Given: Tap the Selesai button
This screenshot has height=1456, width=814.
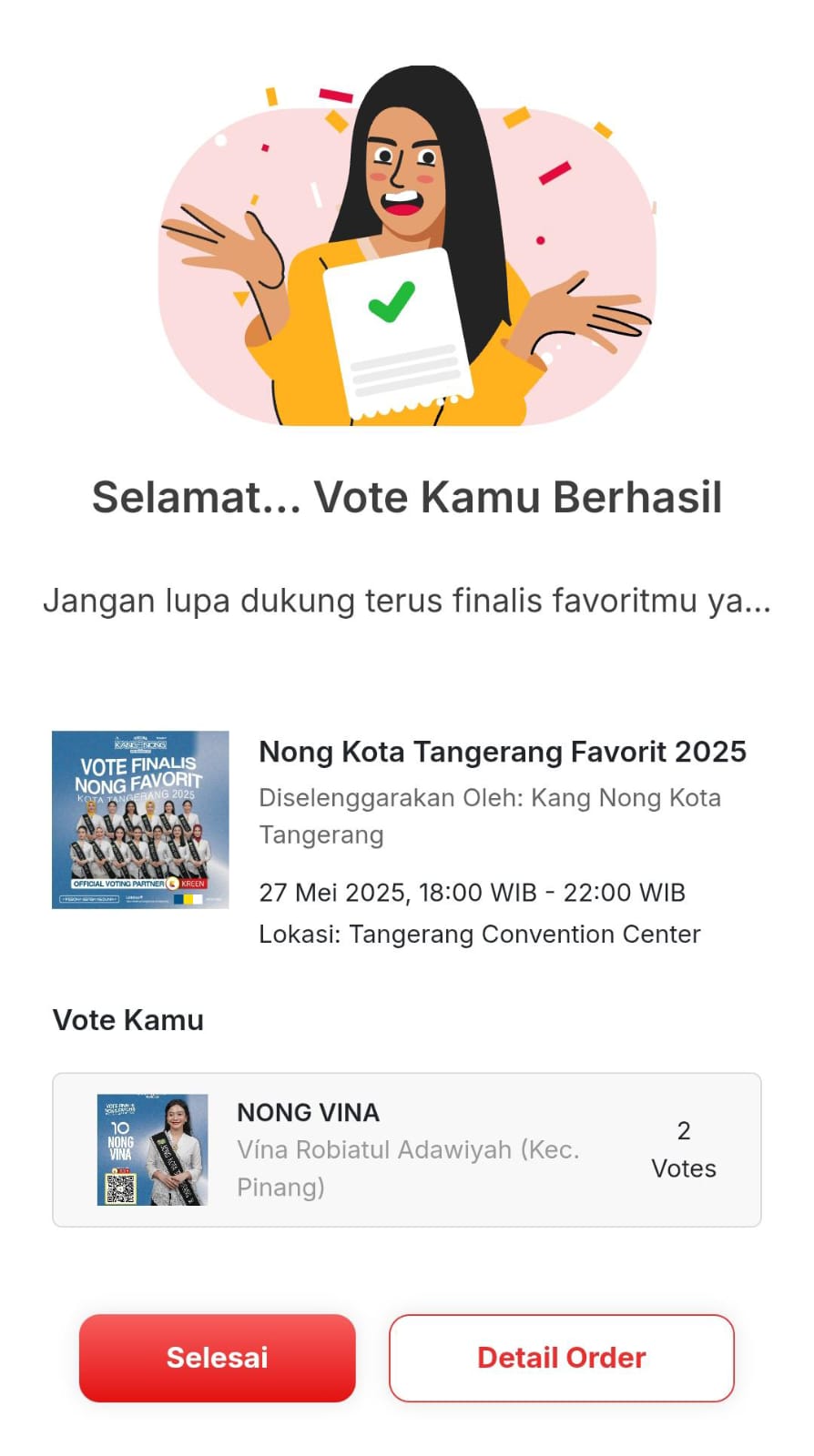Looking at the screenshot, I should click(218, 1357).
